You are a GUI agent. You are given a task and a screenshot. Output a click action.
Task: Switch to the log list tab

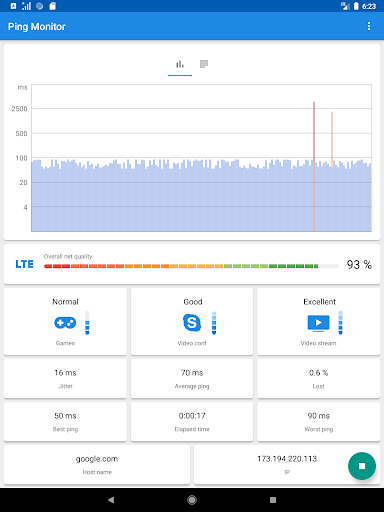coord(204,64)
